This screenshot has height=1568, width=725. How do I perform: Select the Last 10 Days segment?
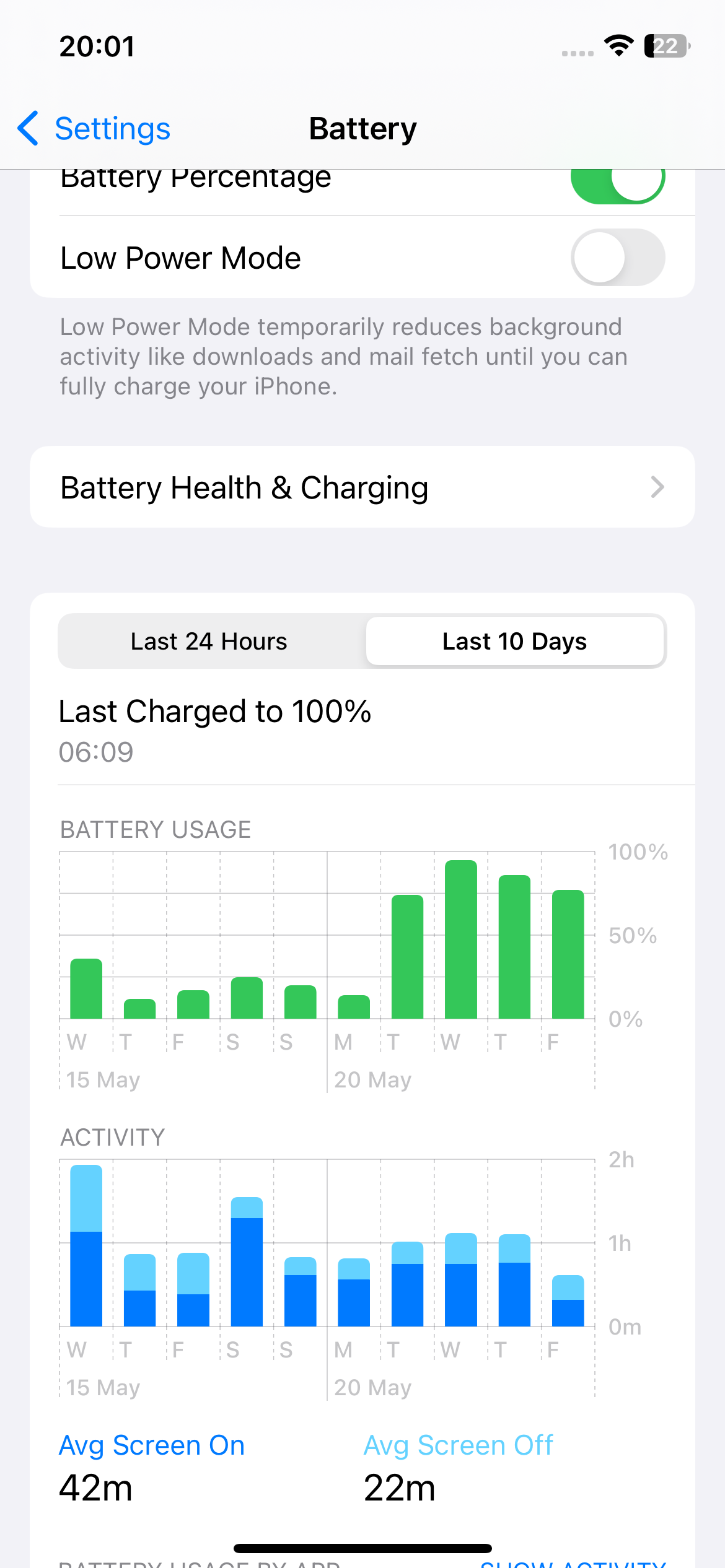pyautogui.click(x=514, y=642)
